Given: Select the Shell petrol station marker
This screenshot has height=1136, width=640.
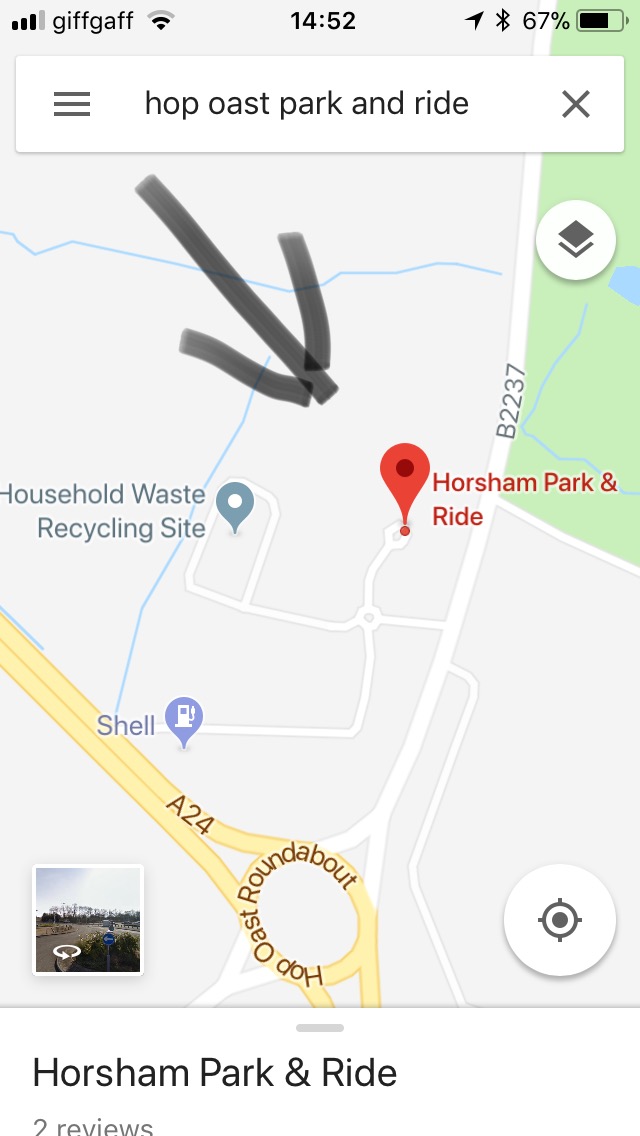Looking at the screenshot, I should click(x=184, y=718).
